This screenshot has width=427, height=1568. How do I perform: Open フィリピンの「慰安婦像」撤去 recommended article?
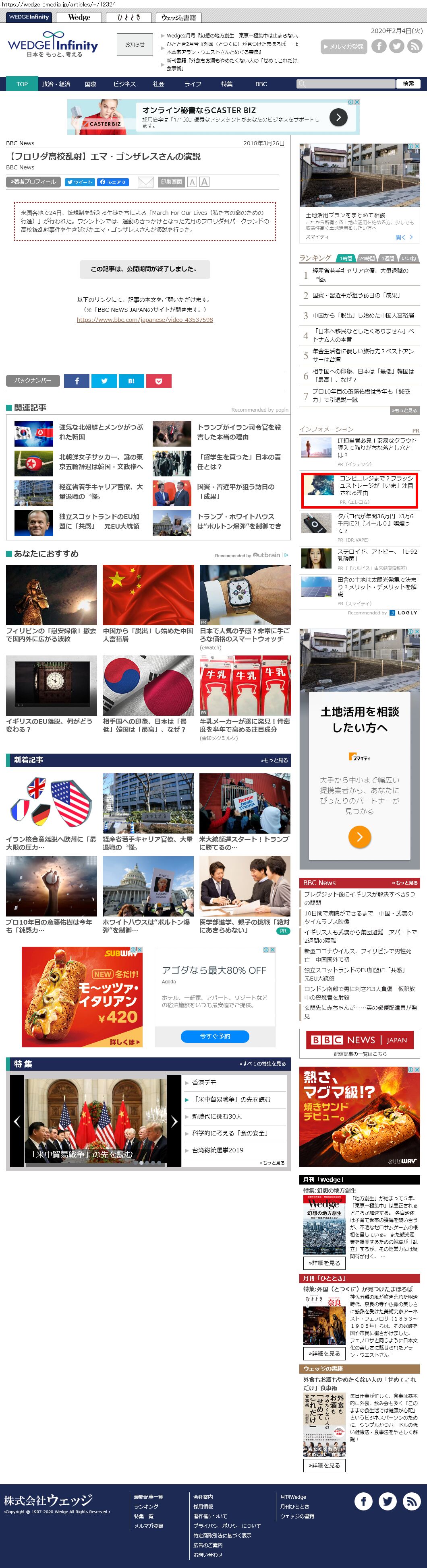click(x=51, y=635)
